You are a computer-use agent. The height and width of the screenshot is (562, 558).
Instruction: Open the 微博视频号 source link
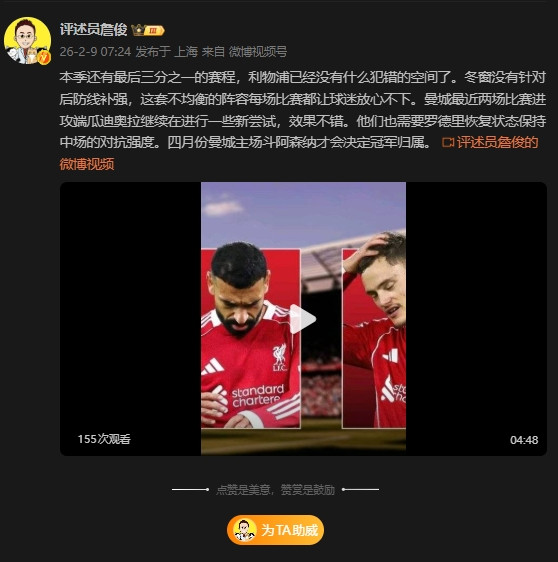pos(258,52)
